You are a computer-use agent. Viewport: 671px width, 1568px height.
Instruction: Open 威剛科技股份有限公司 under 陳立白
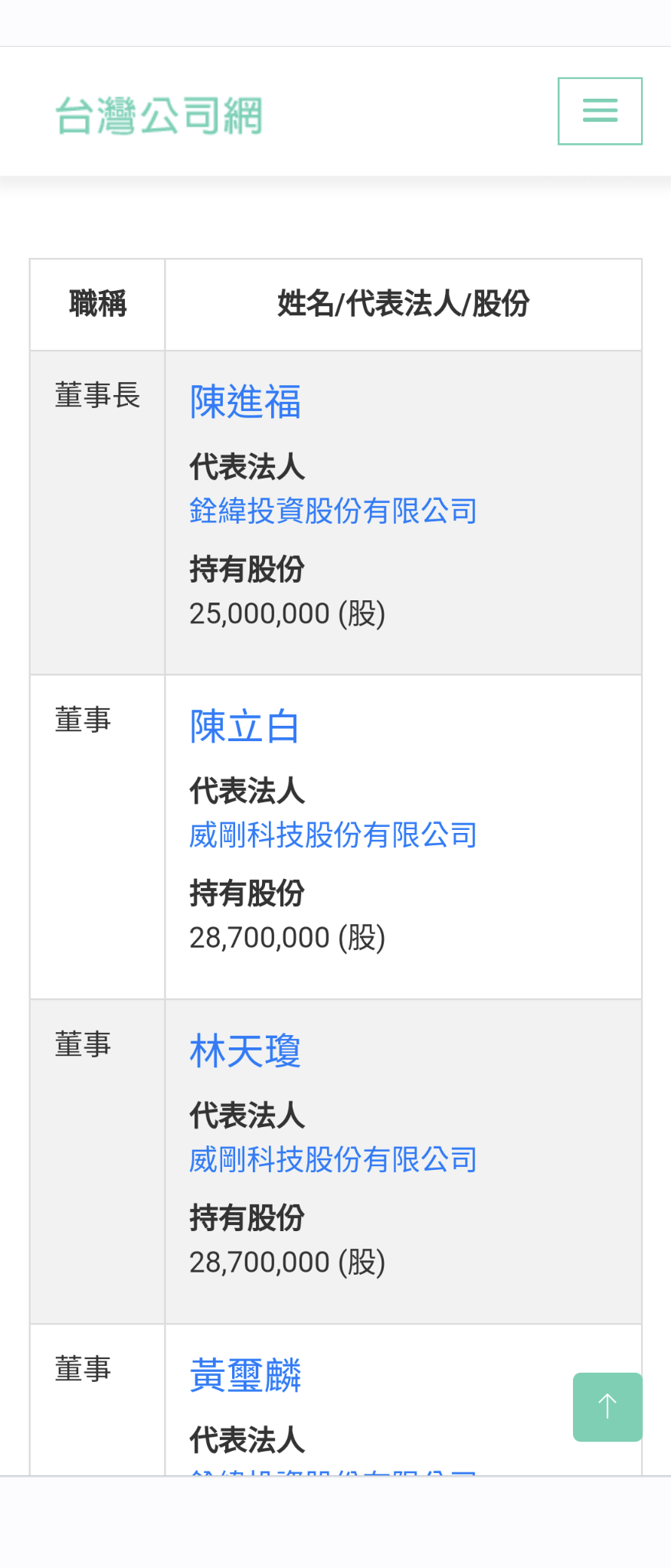(333, 835)
